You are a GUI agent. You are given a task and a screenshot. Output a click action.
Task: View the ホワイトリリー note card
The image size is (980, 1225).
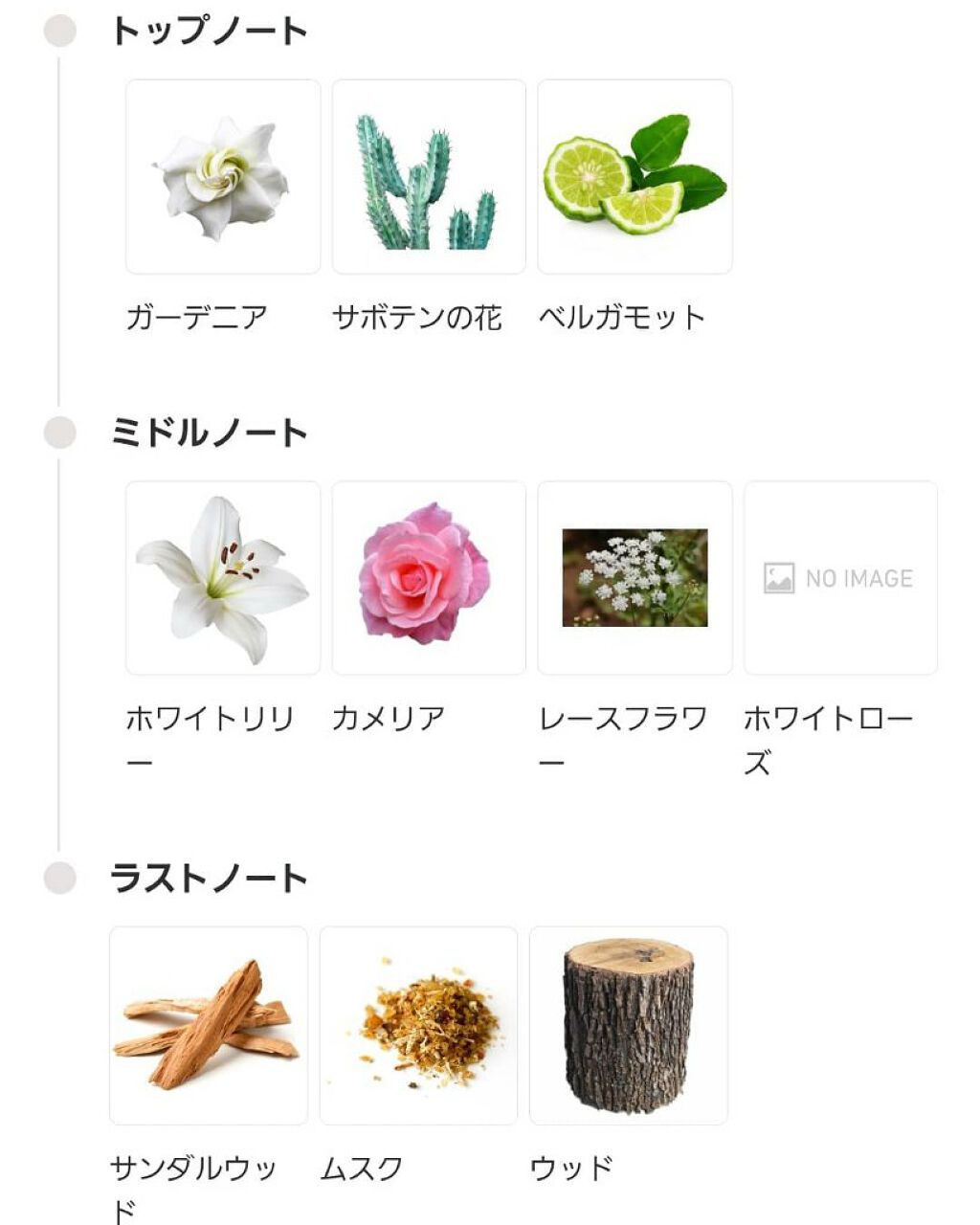pos(223,578)
